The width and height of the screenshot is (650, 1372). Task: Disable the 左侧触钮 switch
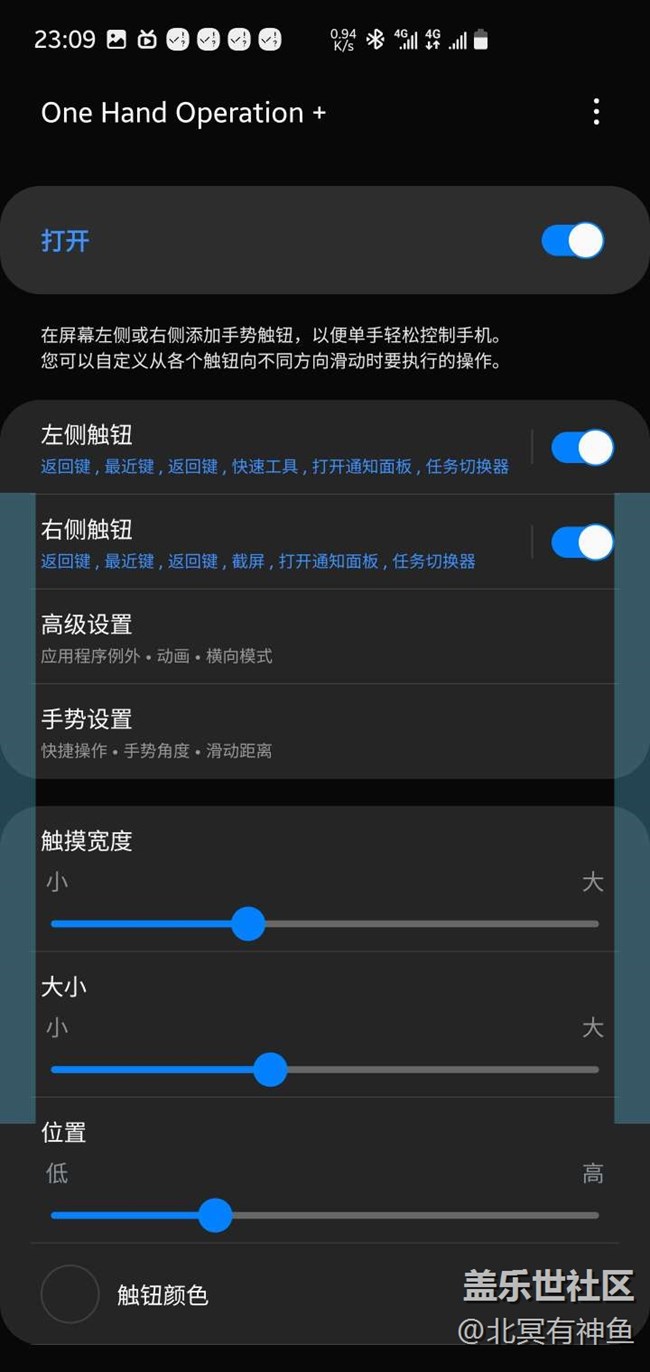582,448
